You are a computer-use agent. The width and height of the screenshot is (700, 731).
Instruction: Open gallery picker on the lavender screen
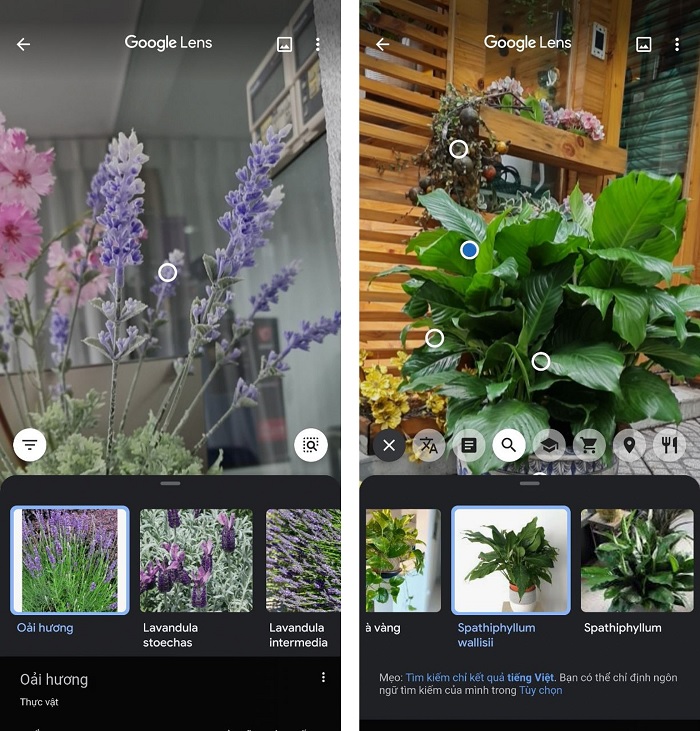284,44
